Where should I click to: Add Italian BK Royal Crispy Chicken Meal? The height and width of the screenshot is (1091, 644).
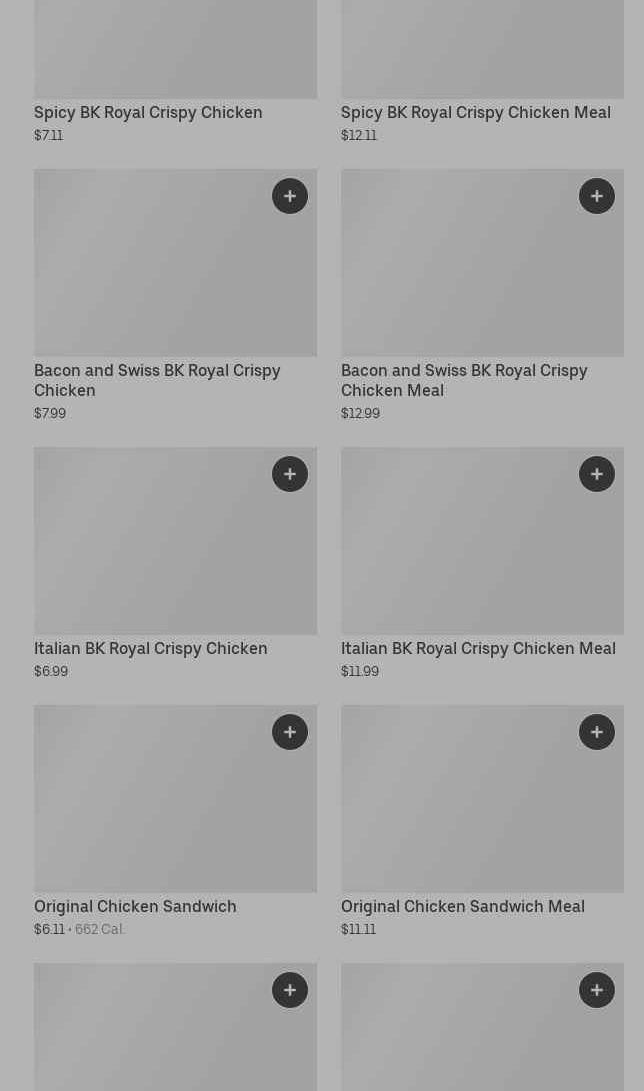pyautogui.click(x=597, y=474)
